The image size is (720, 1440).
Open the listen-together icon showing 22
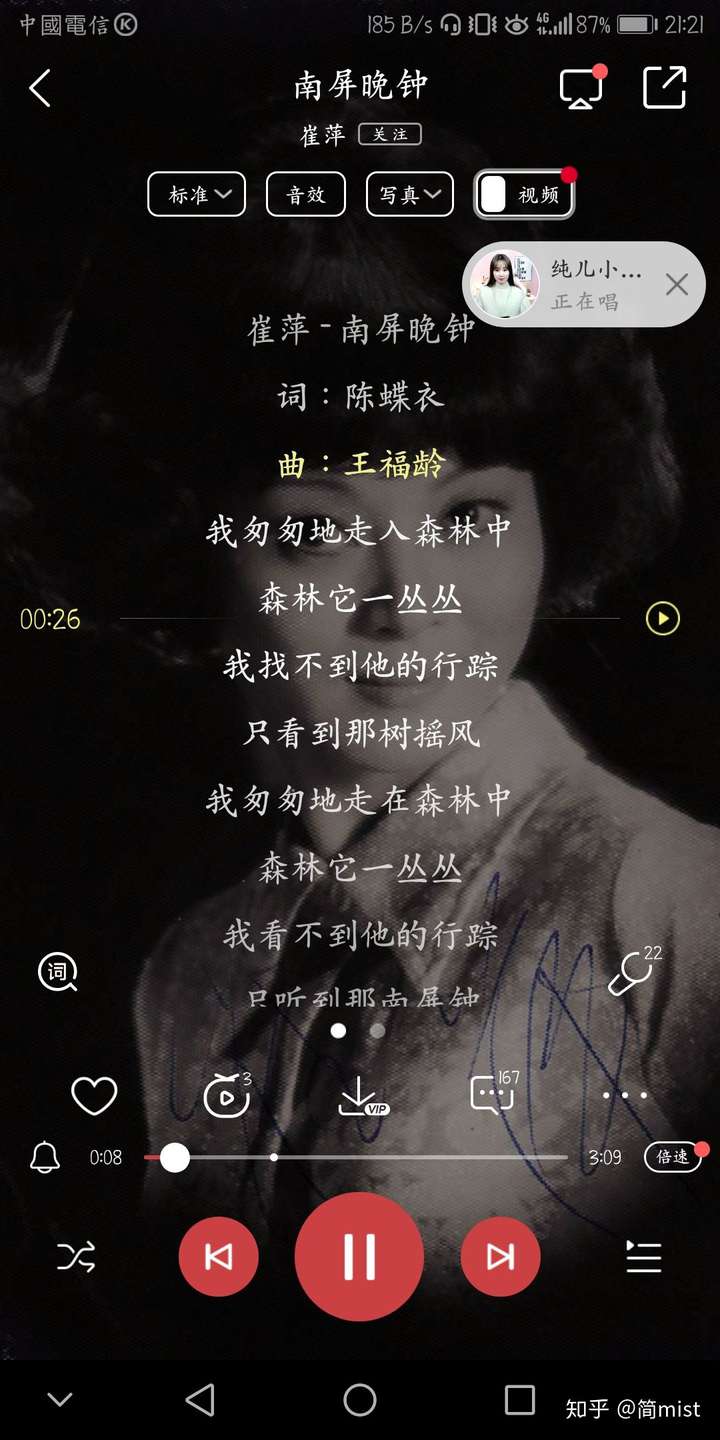pos(630,972)
